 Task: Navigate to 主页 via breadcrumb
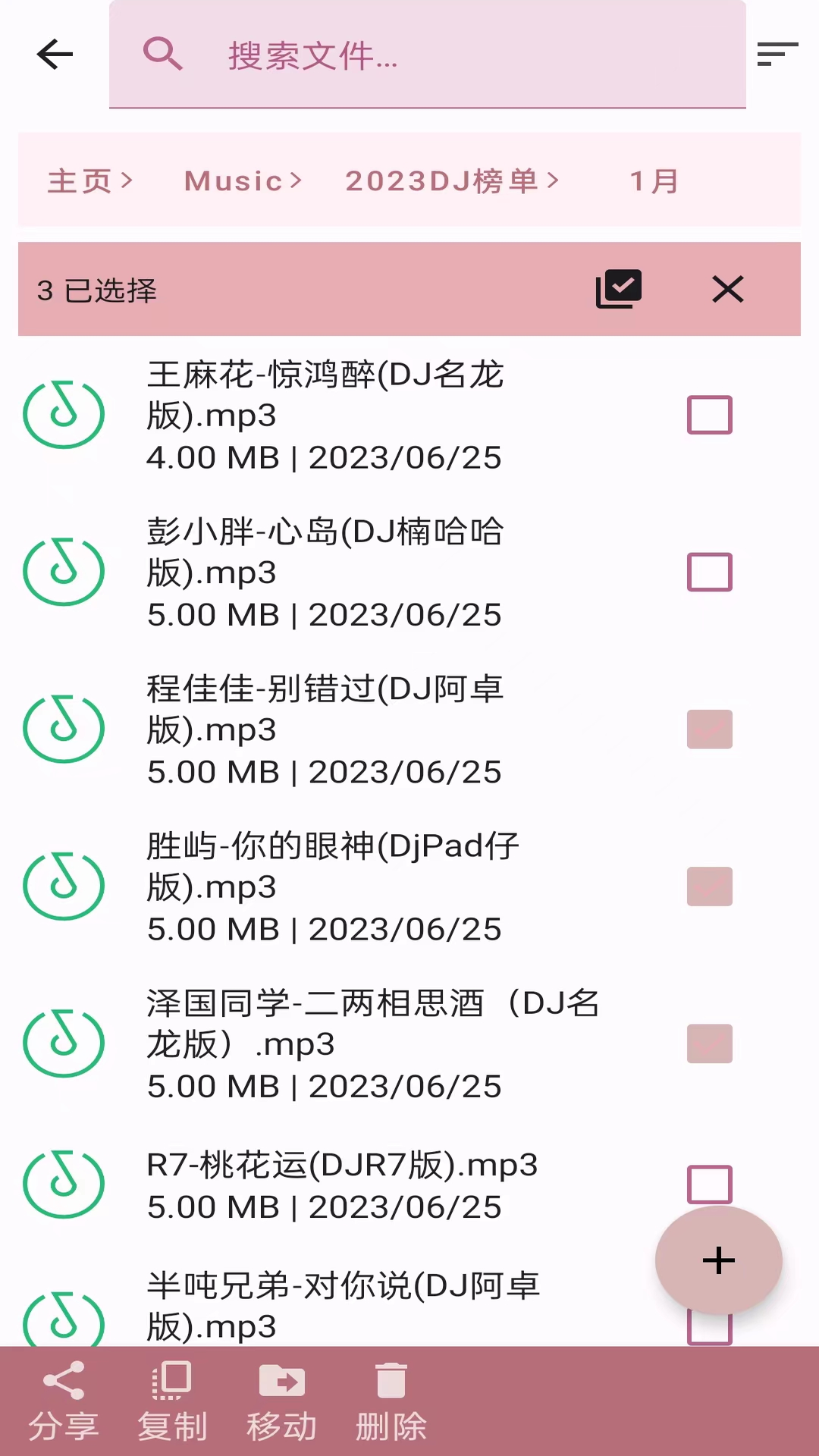pos(78,180)
